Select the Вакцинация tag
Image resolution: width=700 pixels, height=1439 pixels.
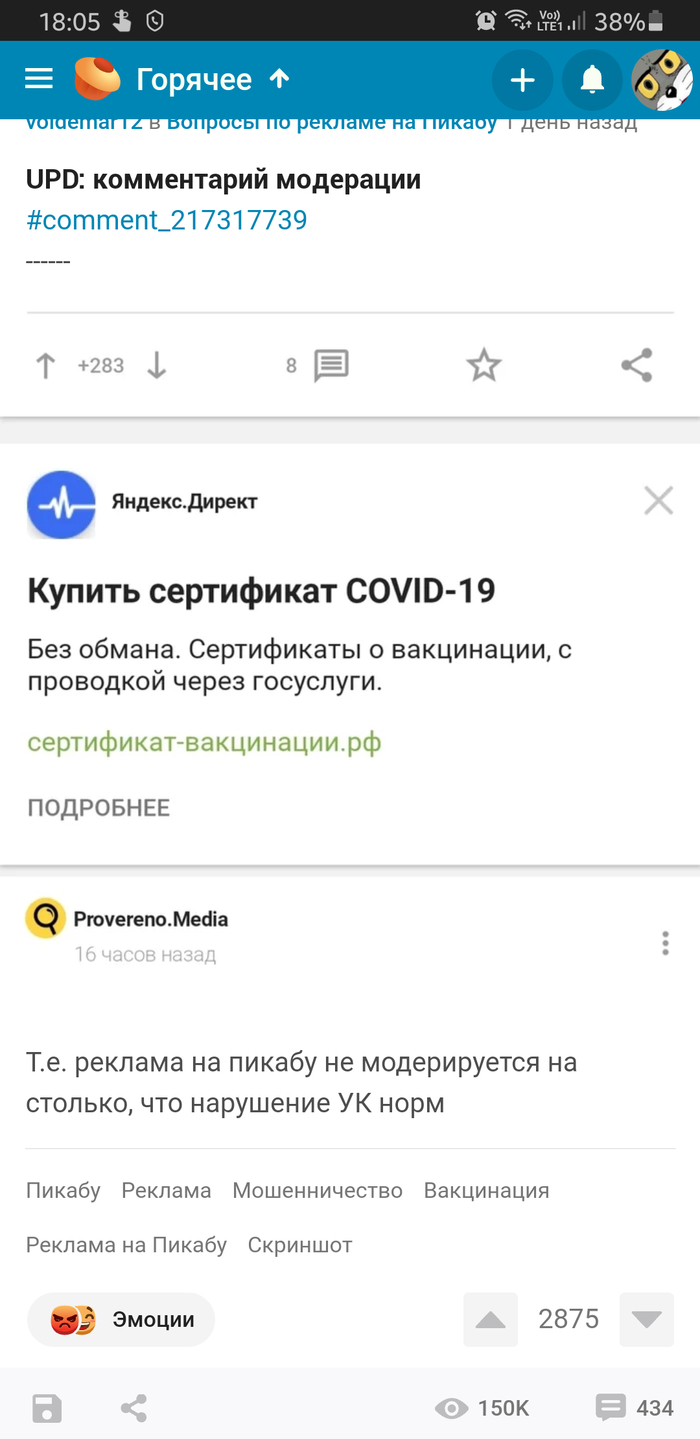pos(486,1191)
